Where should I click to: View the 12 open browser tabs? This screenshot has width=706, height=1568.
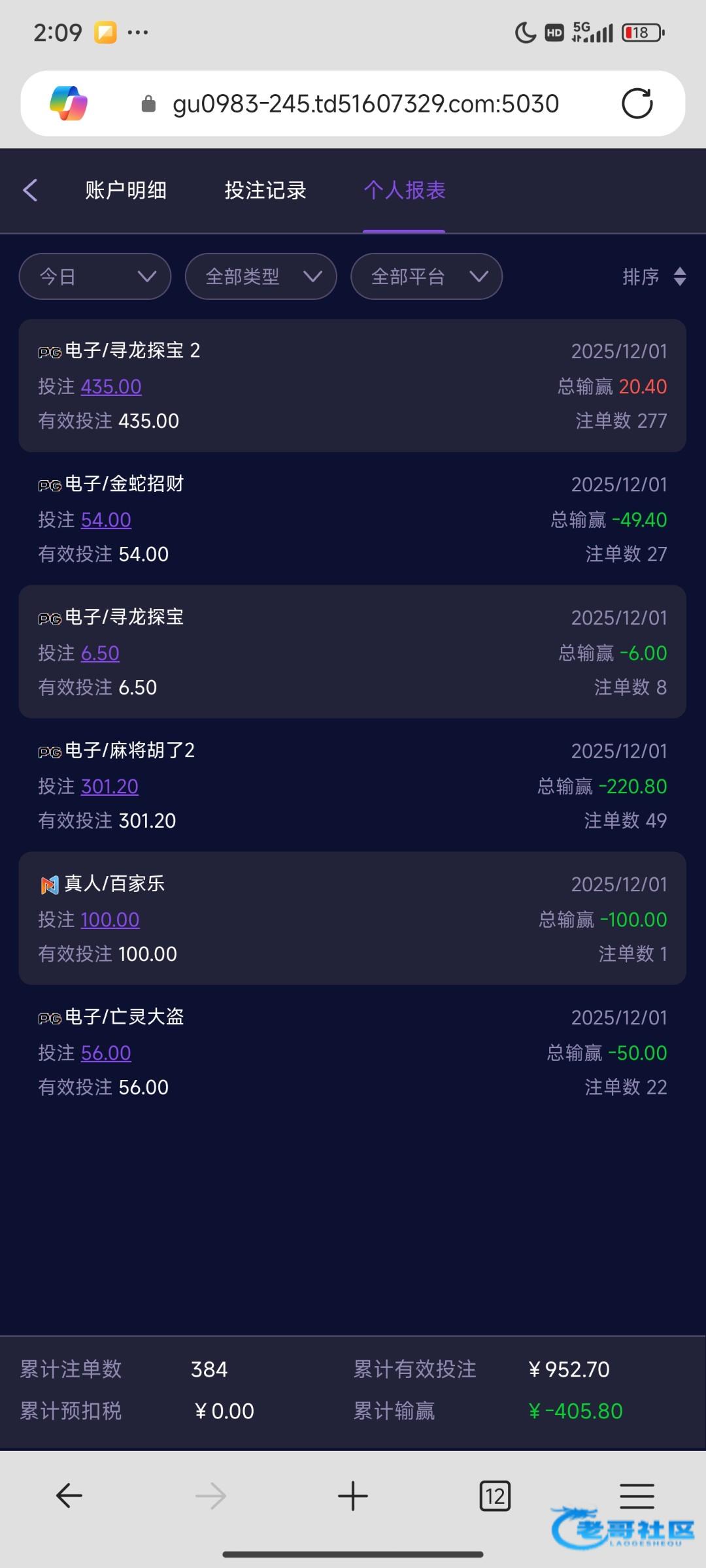[495, 1495]
